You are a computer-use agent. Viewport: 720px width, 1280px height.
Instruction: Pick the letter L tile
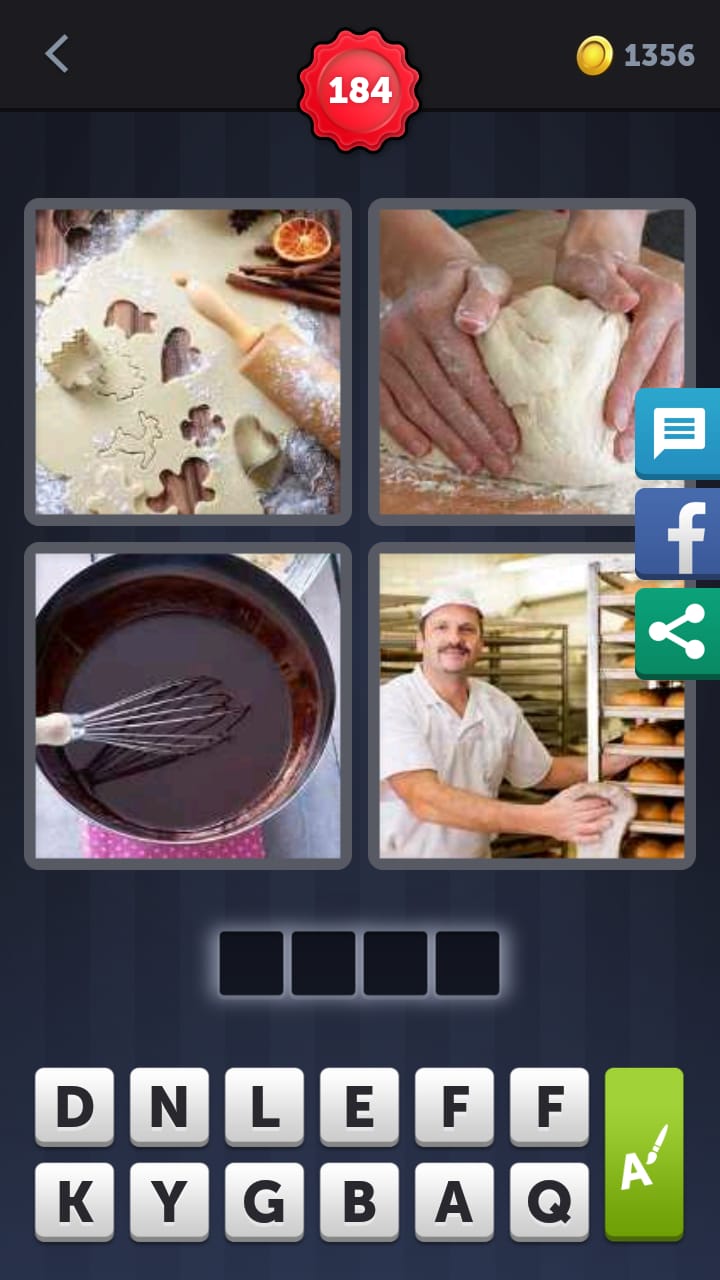click(x=264, y=1106)
